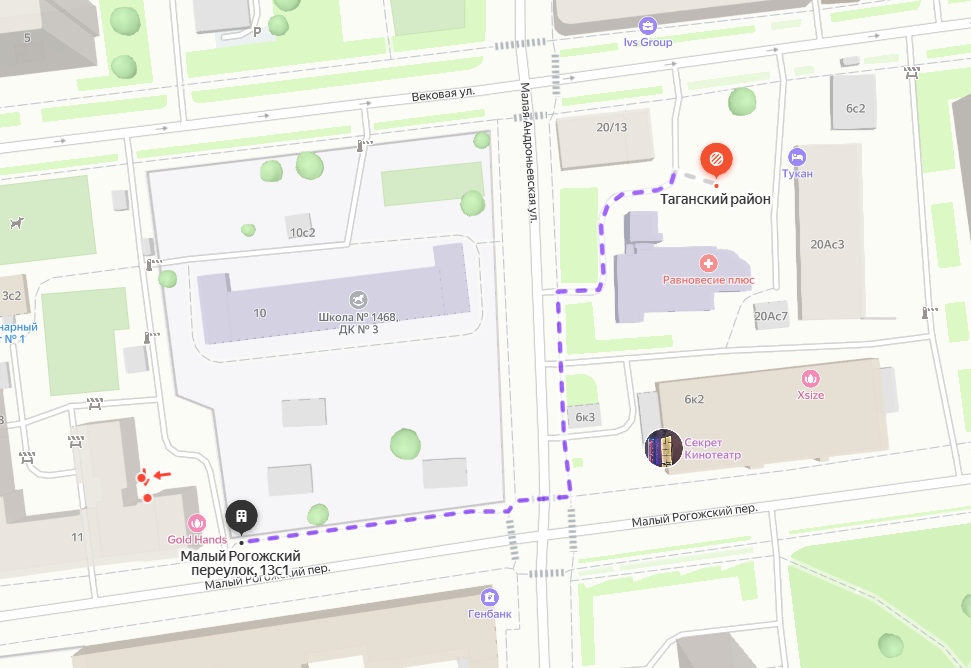The height and width of the screenshot is (668, 971).
Task: Select Школа № 1468 marker
Action: (358, 299)
